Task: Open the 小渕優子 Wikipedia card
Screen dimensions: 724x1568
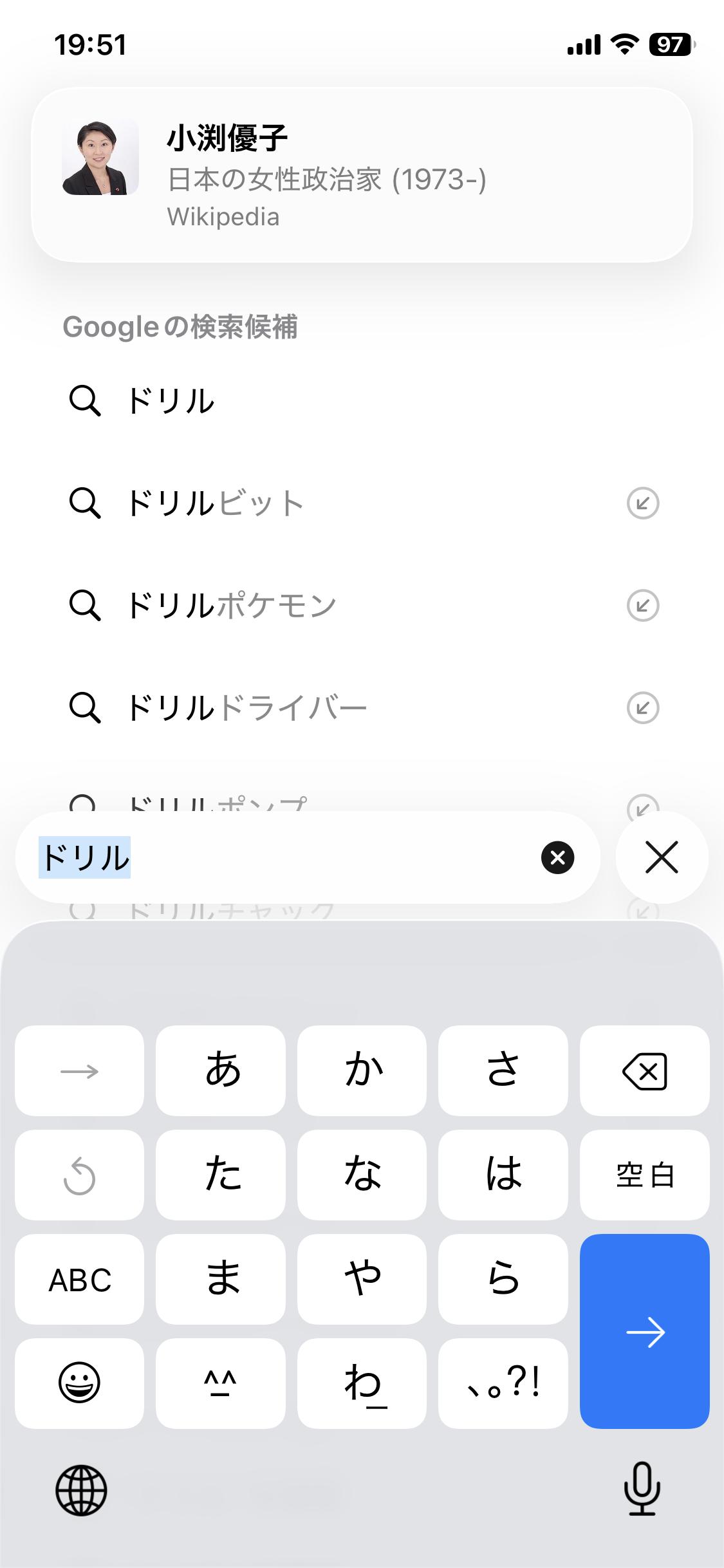Action: click(362, 174)
